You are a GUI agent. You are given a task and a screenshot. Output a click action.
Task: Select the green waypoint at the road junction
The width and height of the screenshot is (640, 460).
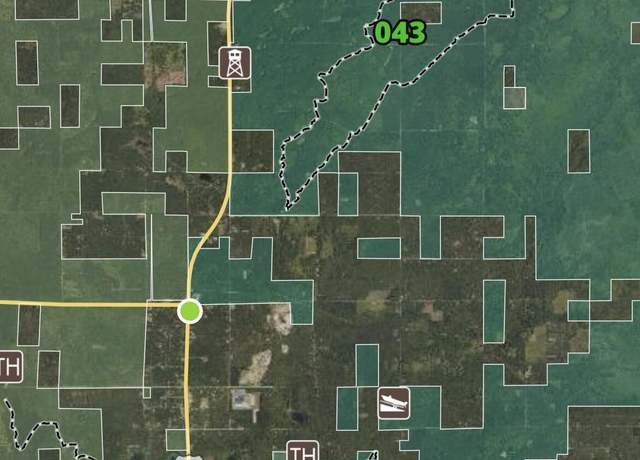(190, 310)
